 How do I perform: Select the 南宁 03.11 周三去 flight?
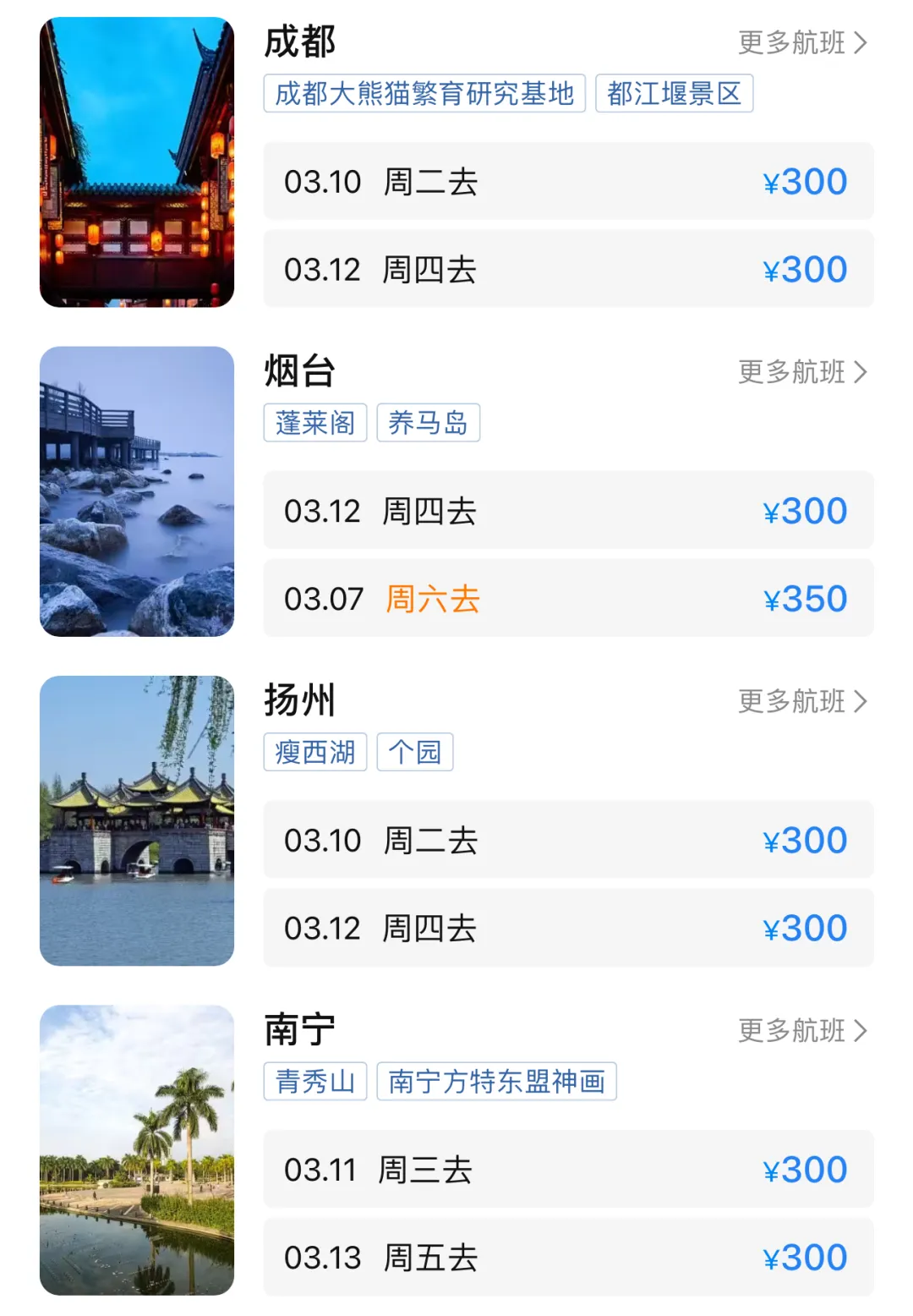(568, 1170)
